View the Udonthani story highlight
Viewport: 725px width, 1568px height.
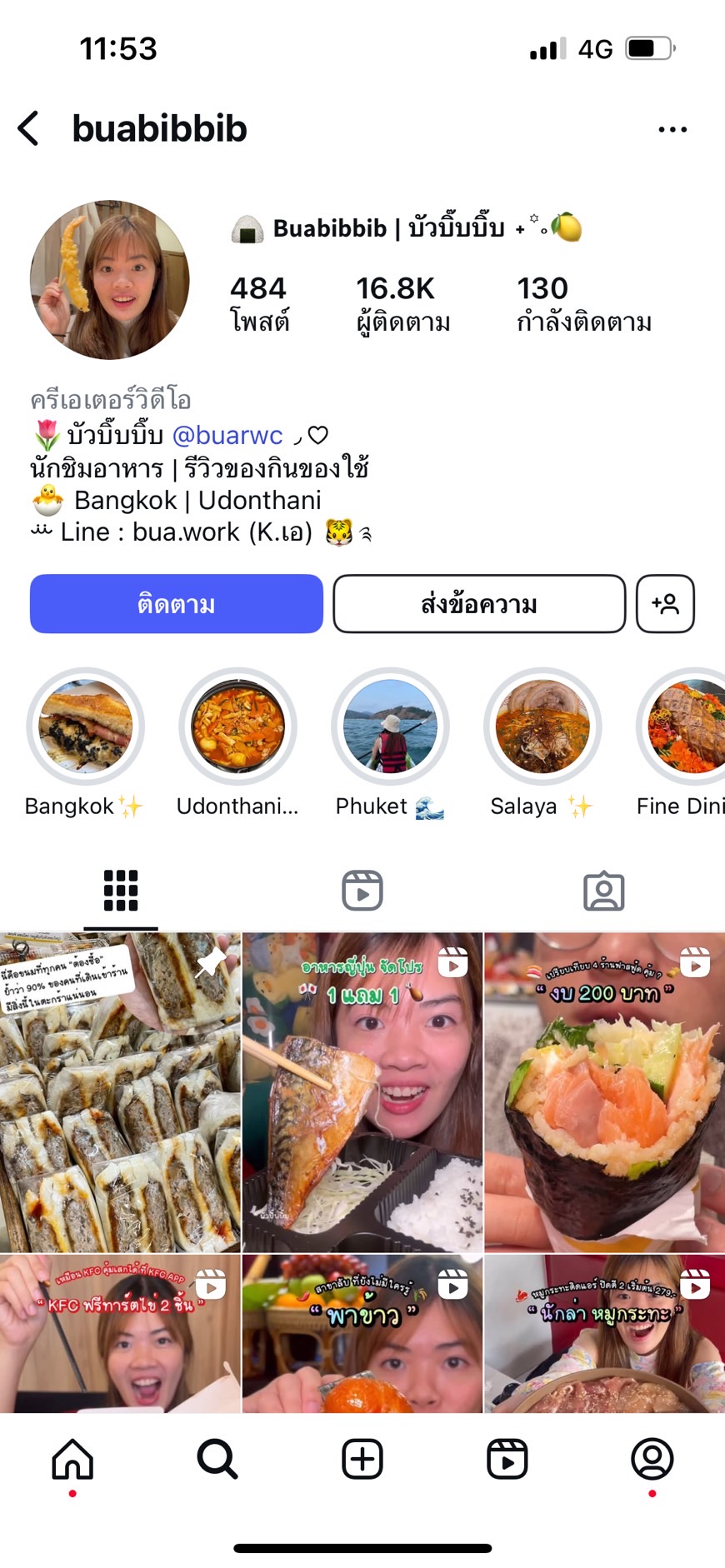[x=237, y=727]
